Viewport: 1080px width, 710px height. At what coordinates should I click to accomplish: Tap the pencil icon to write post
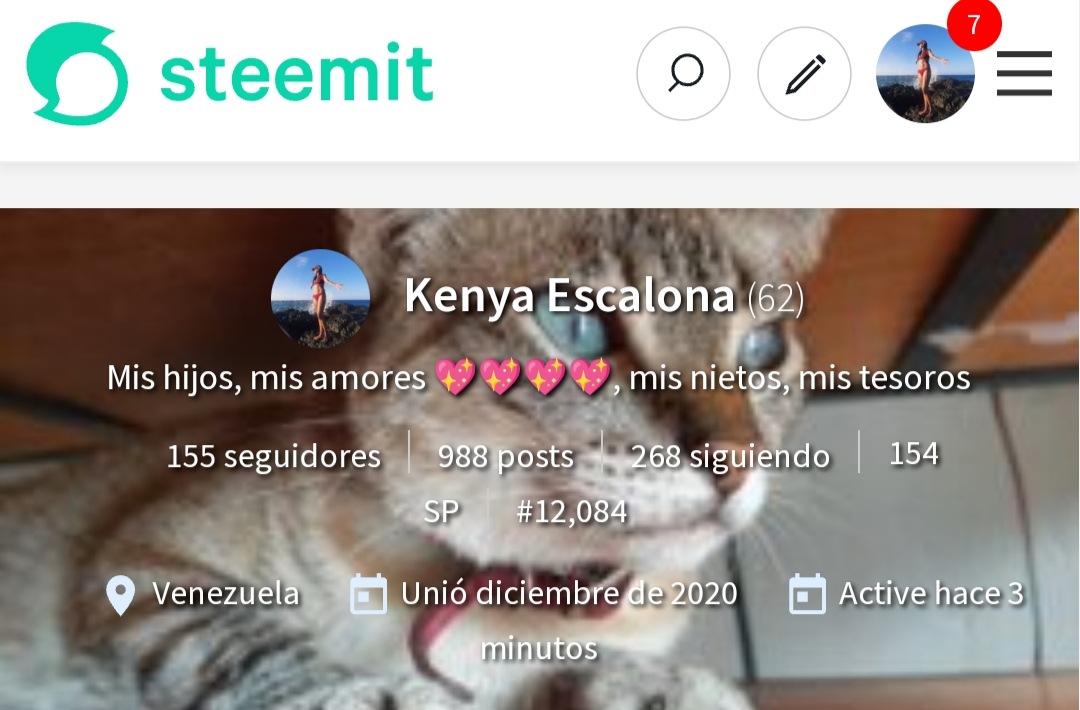pos(804,74)
